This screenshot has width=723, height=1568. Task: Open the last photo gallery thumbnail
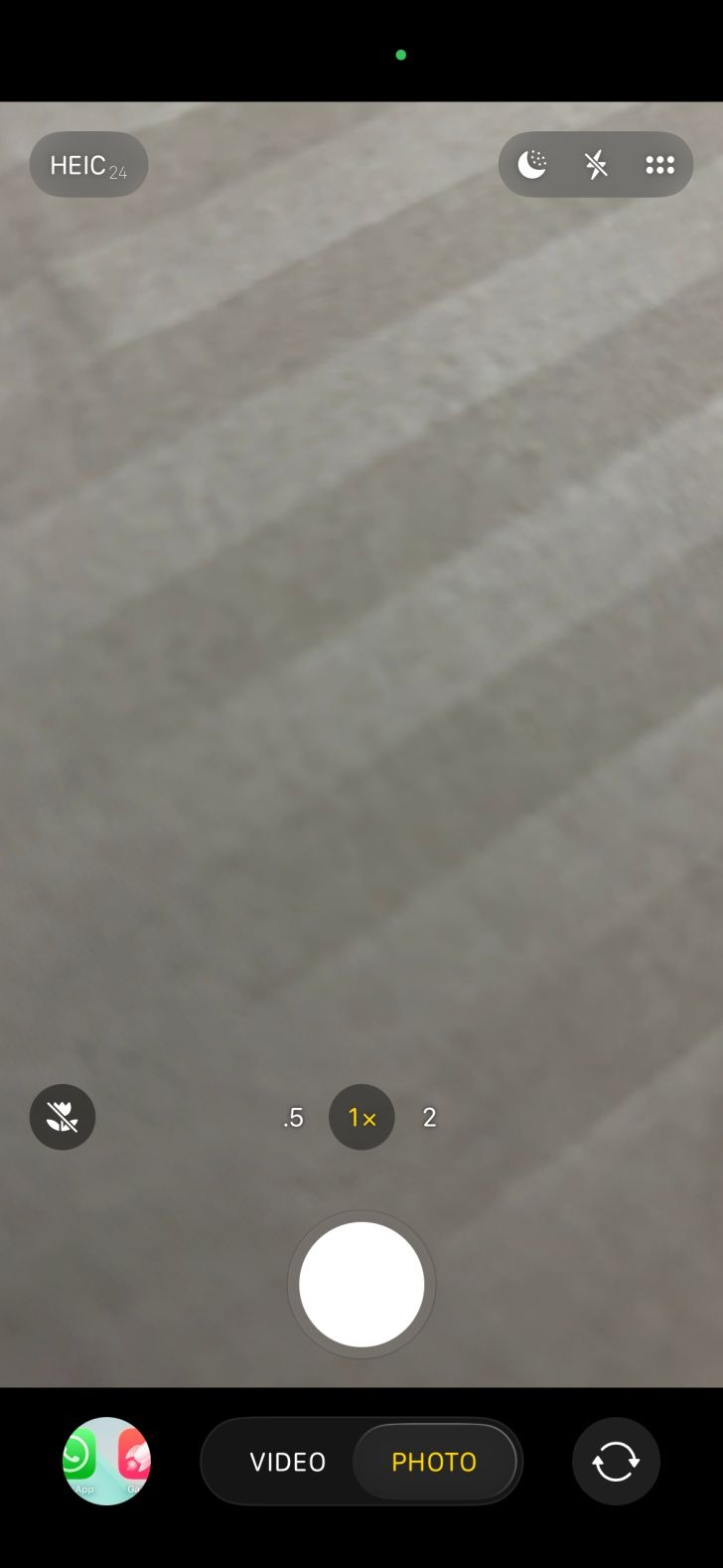(x=106, y=1461)
